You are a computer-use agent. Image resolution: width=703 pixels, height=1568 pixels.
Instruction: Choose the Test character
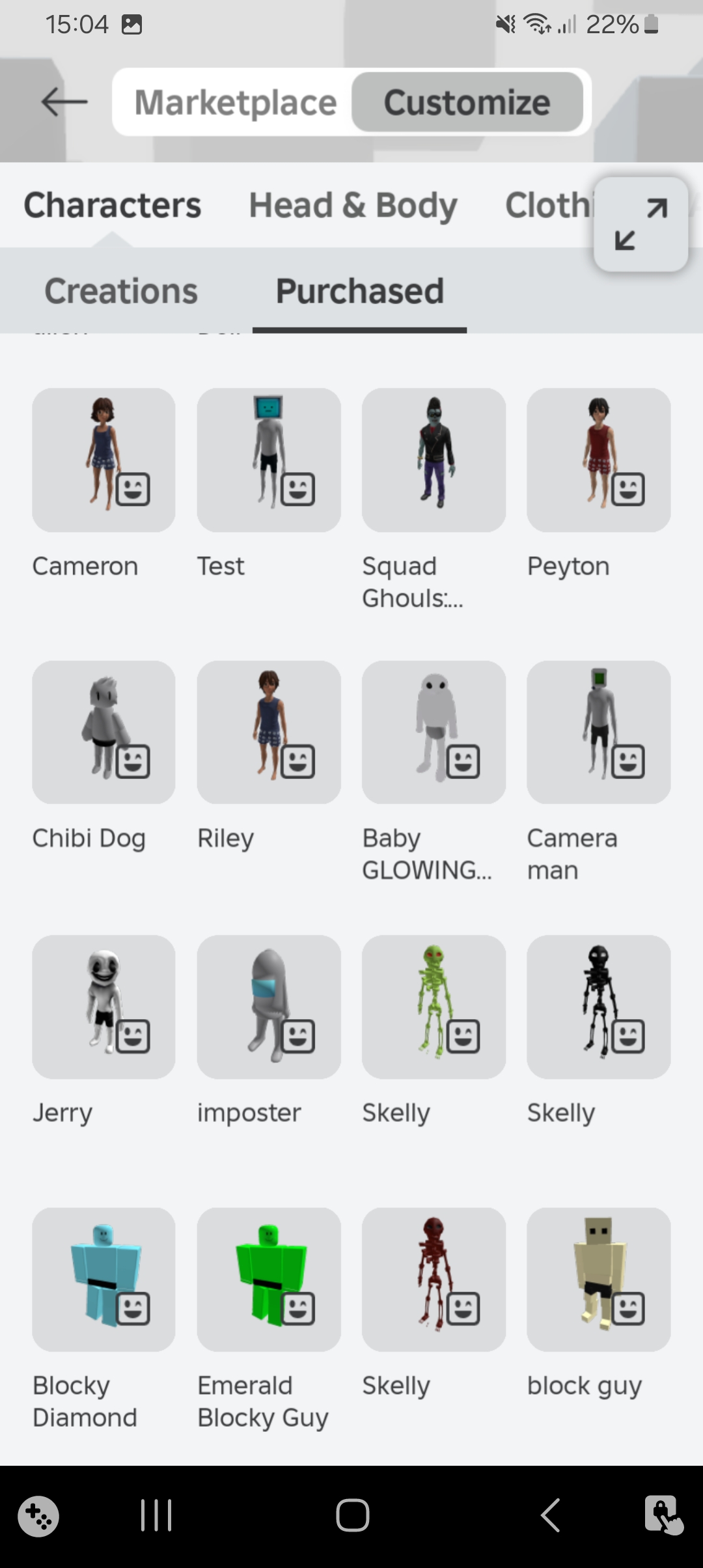coord(268,460)
